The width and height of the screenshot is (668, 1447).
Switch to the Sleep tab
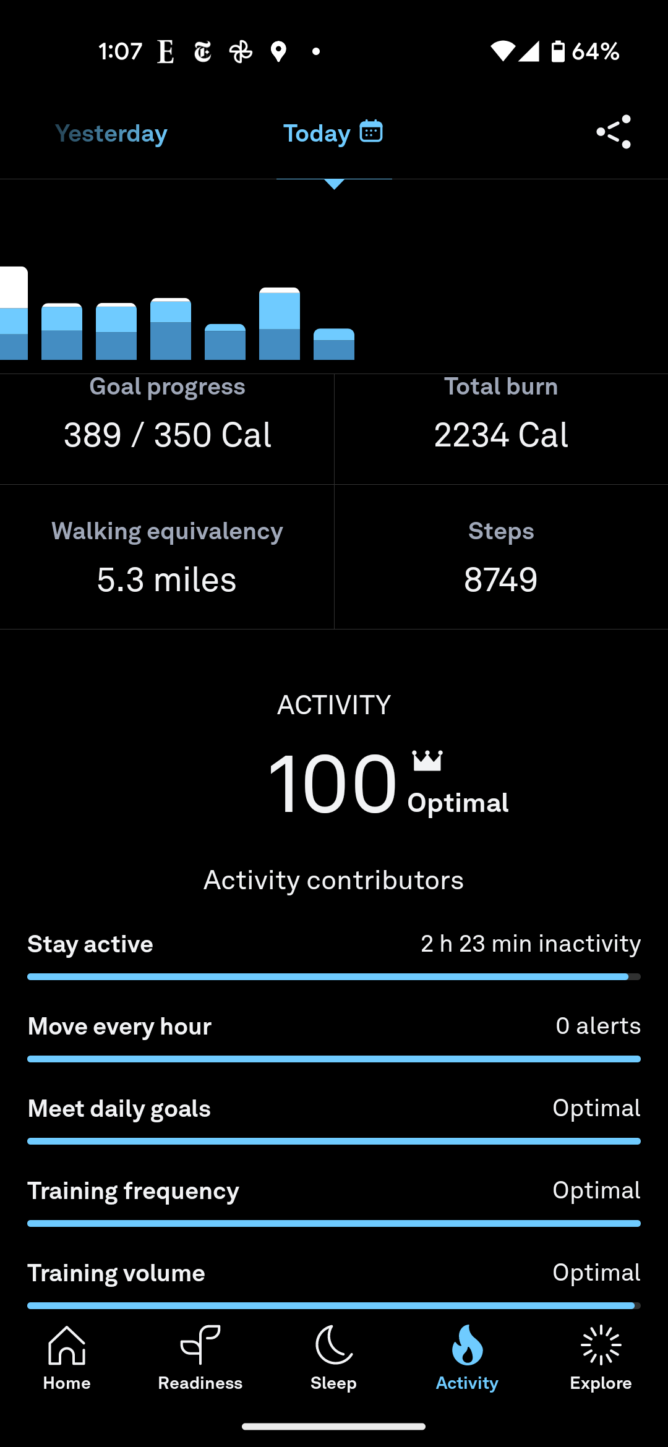(x=333, y=1358)
